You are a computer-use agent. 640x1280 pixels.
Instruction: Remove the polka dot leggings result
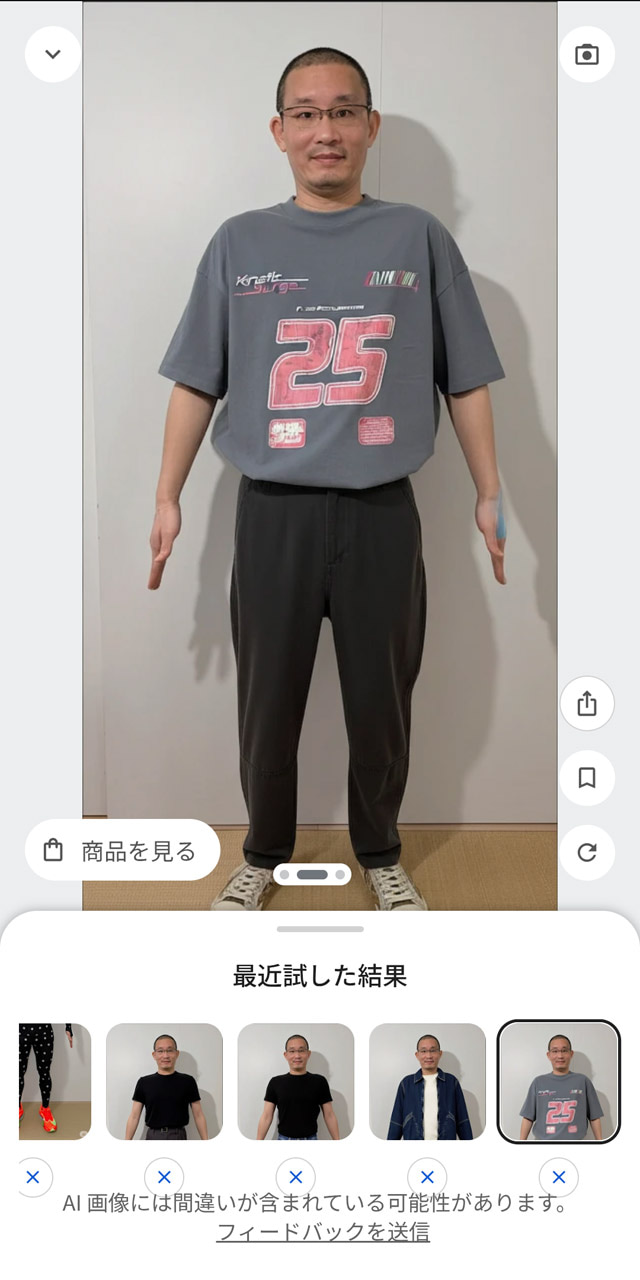pyautogui.click(x=33, y=1177)
